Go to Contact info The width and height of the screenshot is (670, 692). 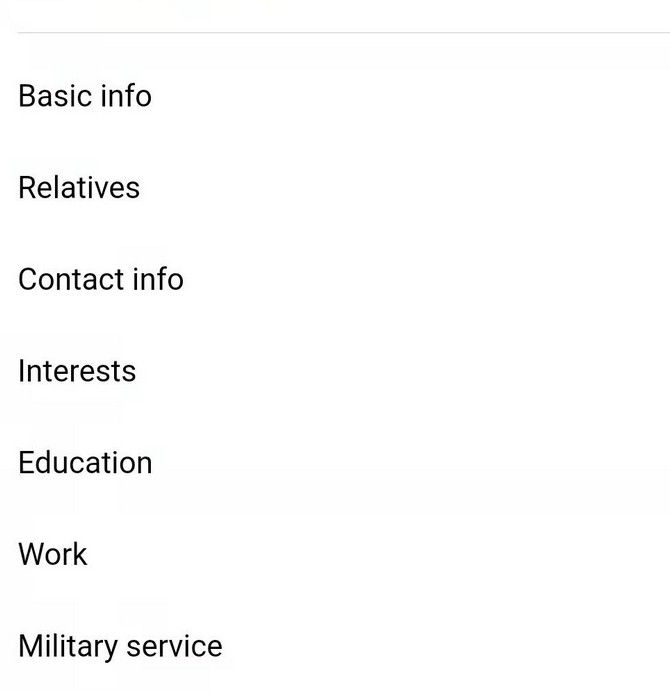tap(101, 279)
